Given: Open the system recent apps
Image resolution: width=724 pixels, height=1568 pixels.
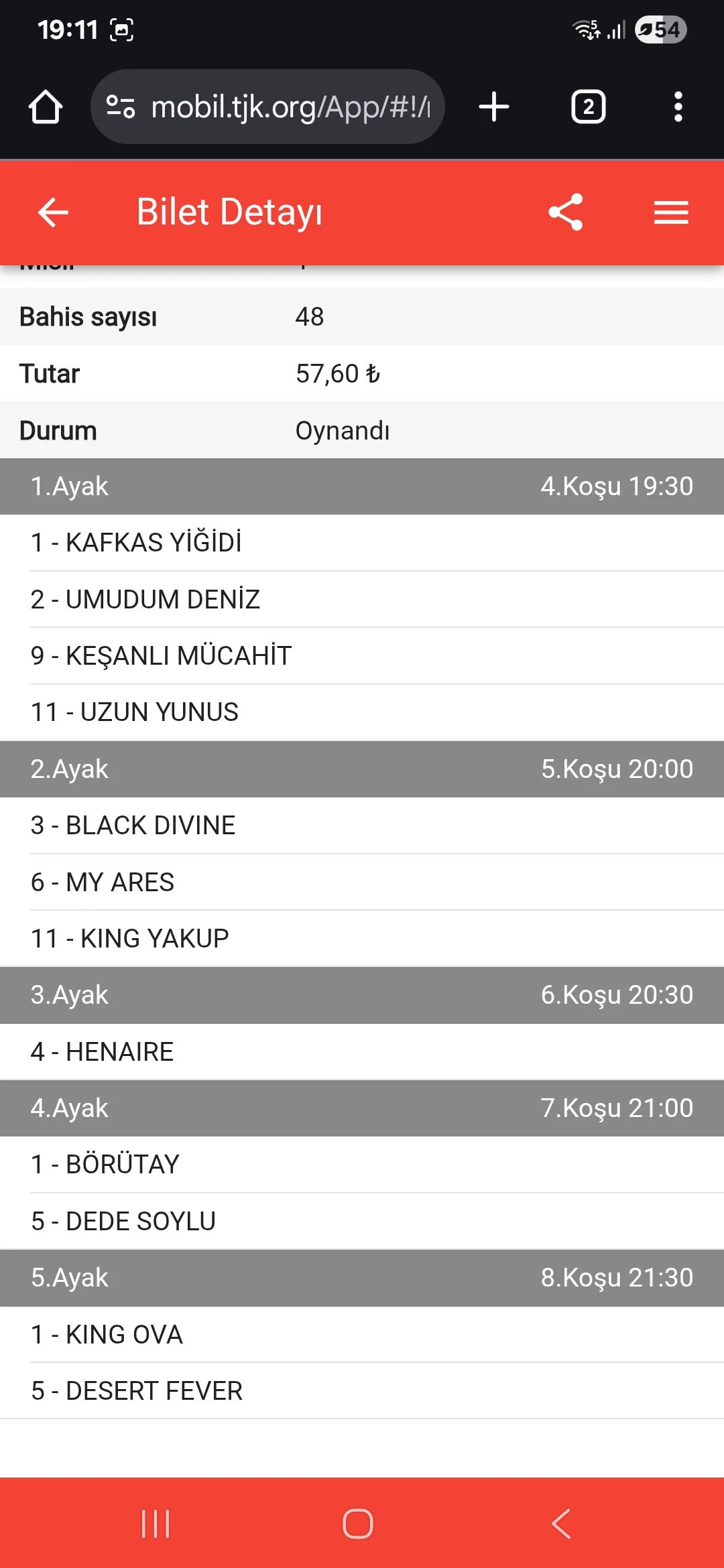Looking at the screenshot, I should [x=156, y=1524].
